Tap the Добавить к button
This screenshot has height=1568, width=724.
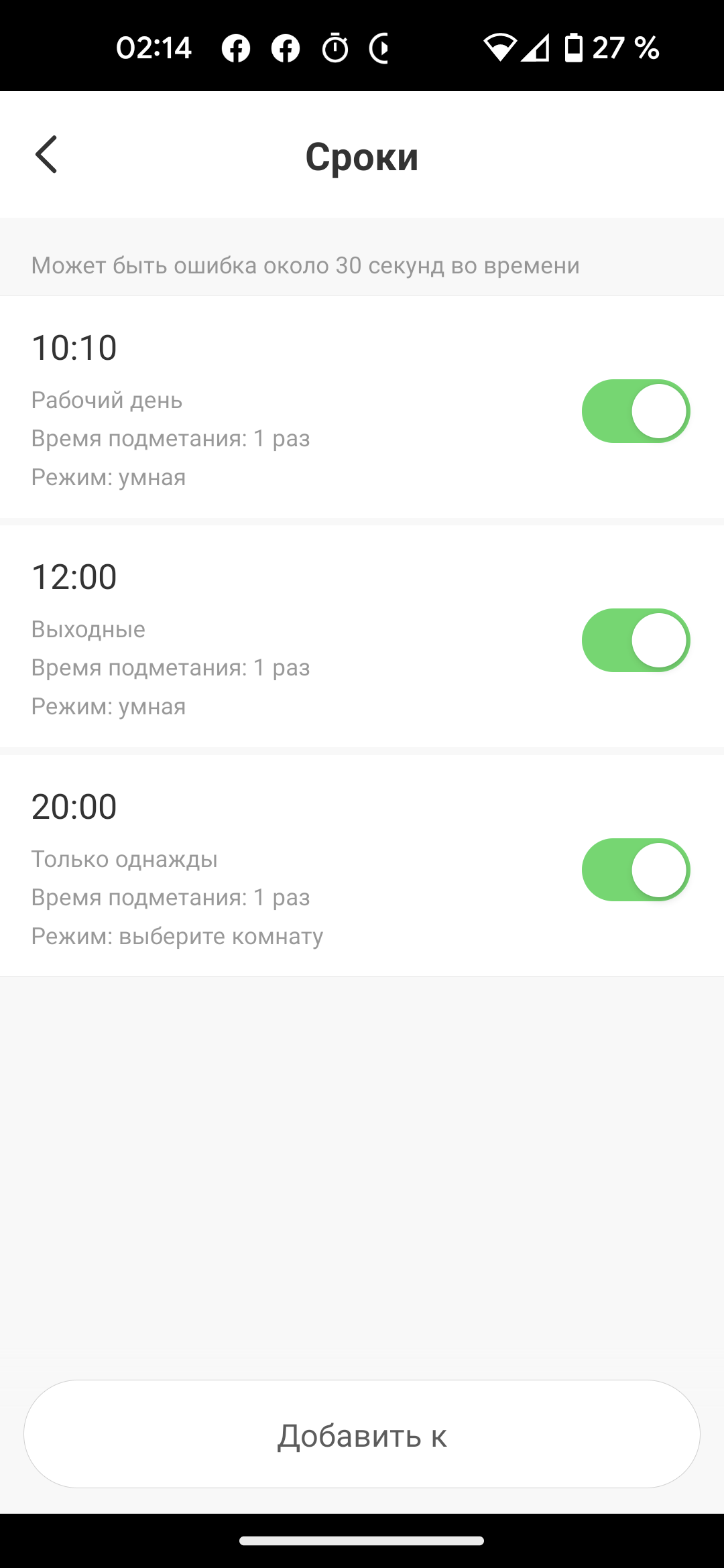(362, 1435)
